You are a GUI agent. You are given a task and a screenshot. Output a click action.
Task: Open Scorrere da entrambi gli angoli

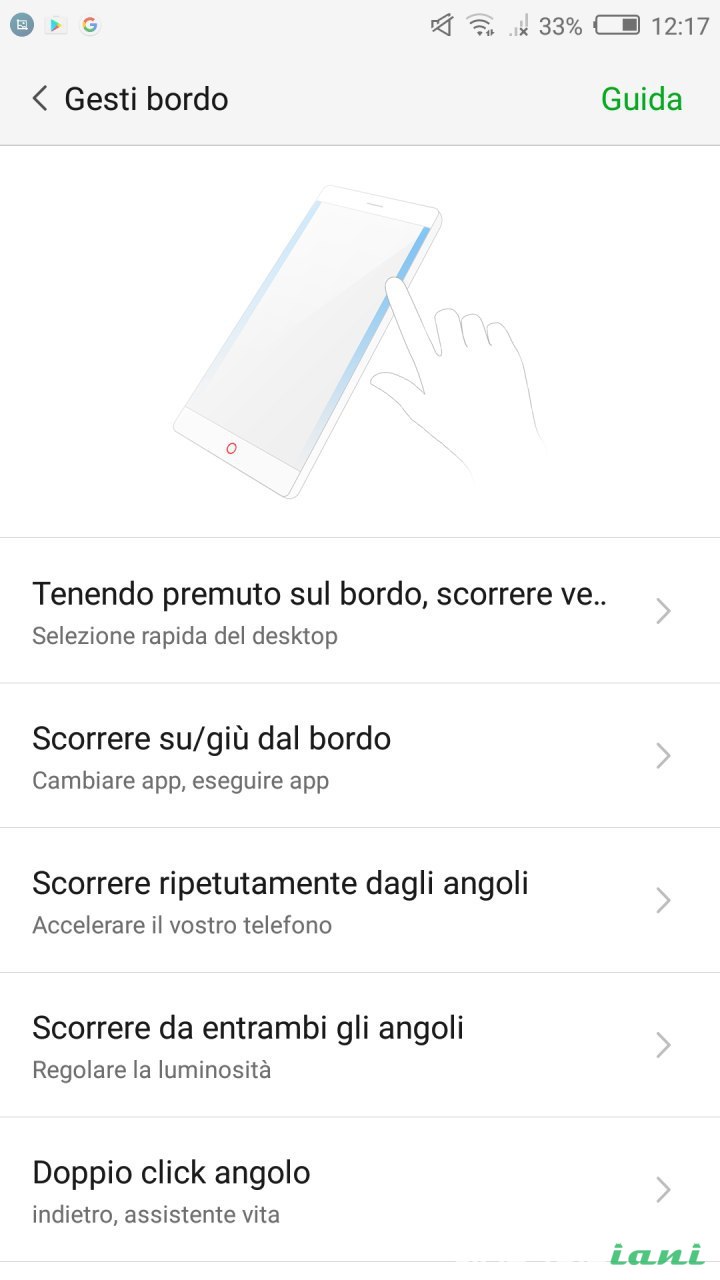[360, 1045]
